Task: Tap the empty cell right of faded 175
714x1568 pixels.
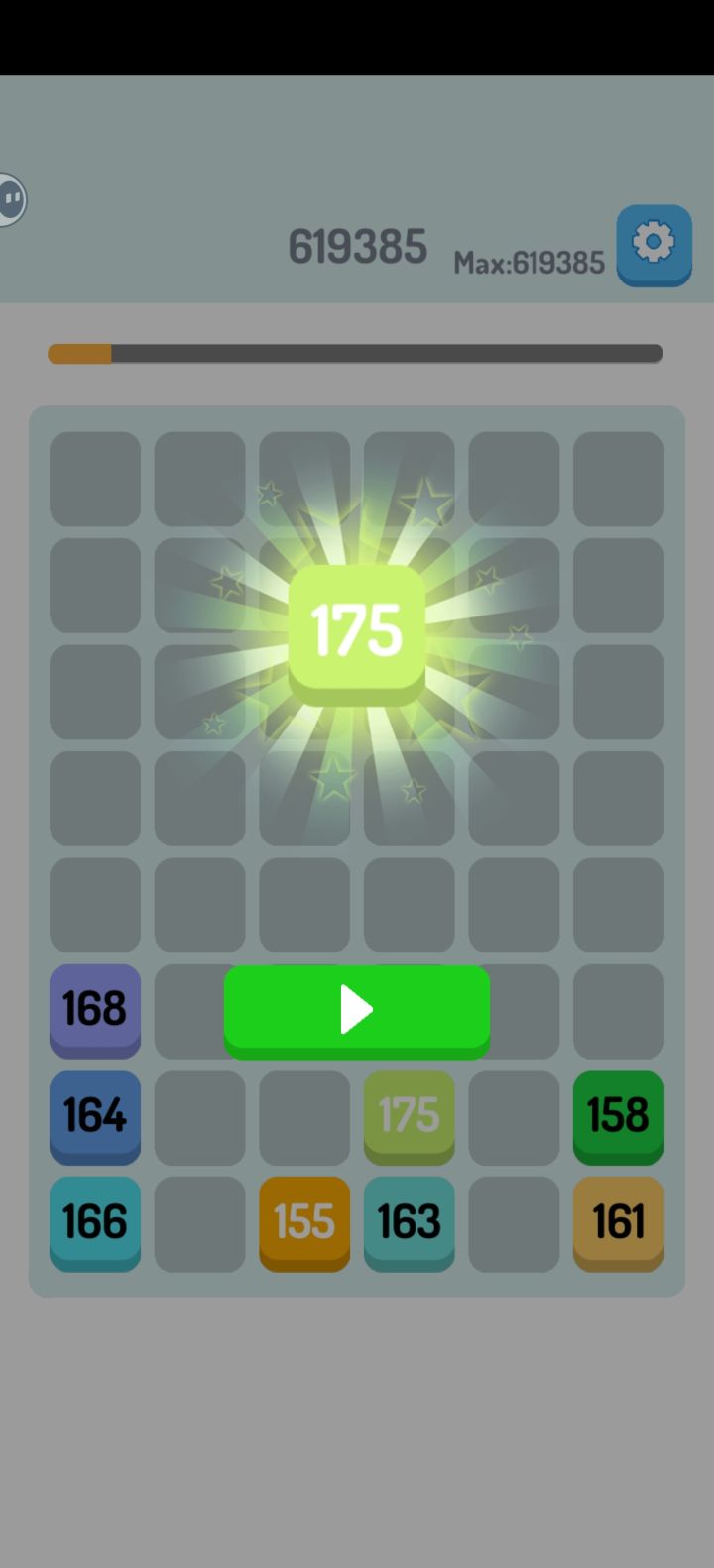Action: click(x=514, y=1117)
